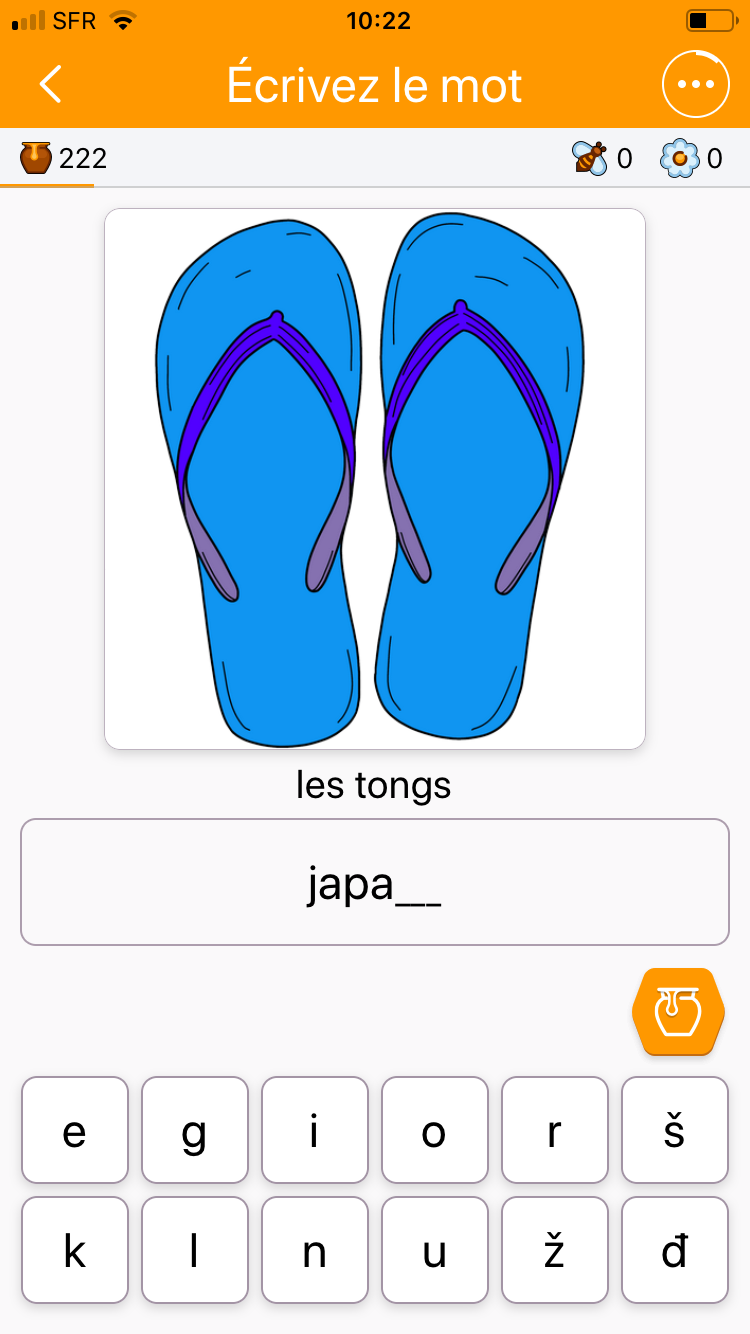Pick the letter ž tile
The width and height of the screenshot is (750, 1334).
[x=555, y=1250]
